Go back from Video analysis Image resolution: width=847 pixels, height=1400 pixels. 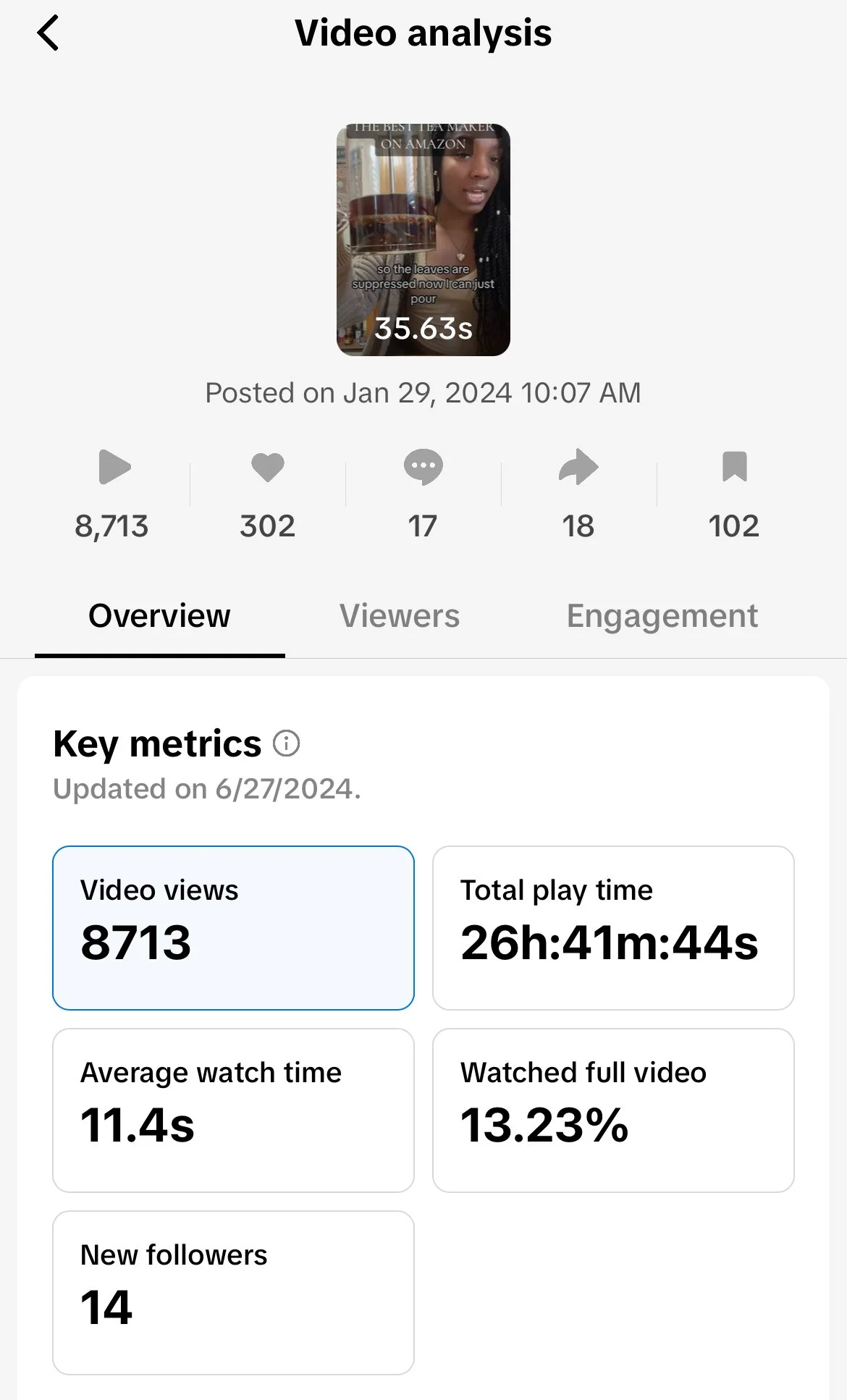coord(48,34)
